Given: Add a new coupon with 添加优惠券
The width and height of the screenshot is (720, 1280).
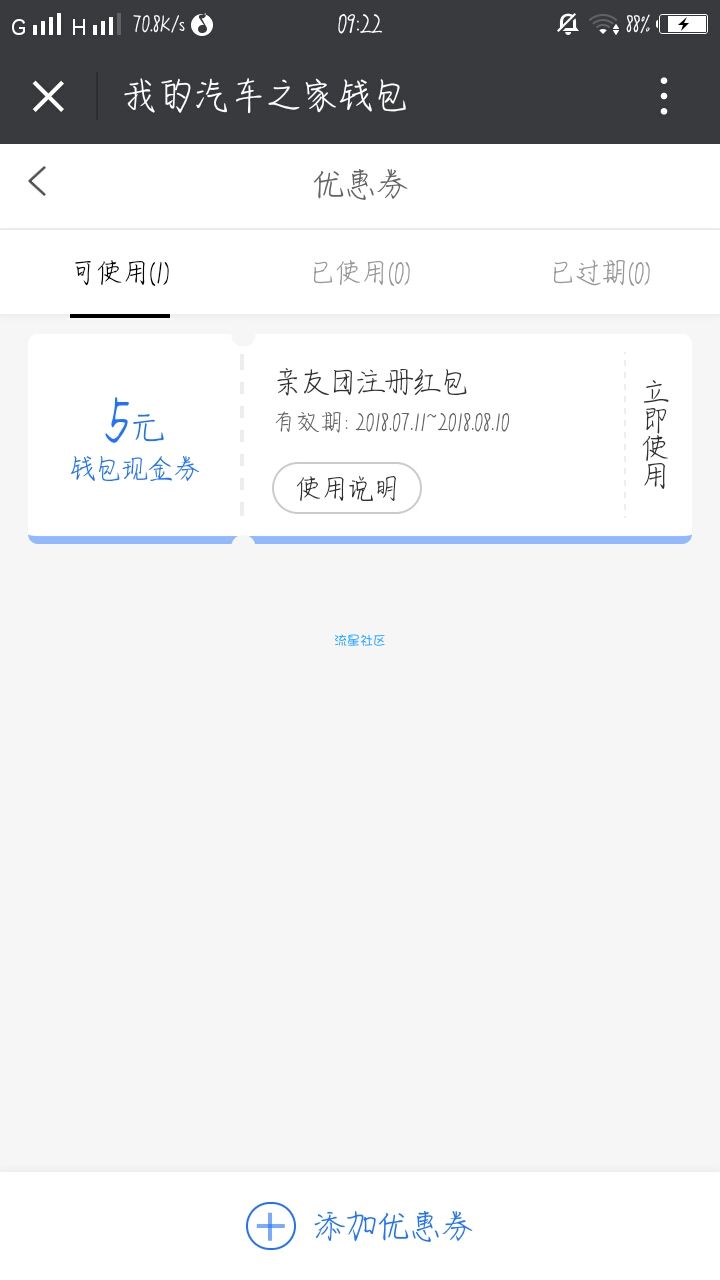Looking at the screenshot, I should (360, 1226).
